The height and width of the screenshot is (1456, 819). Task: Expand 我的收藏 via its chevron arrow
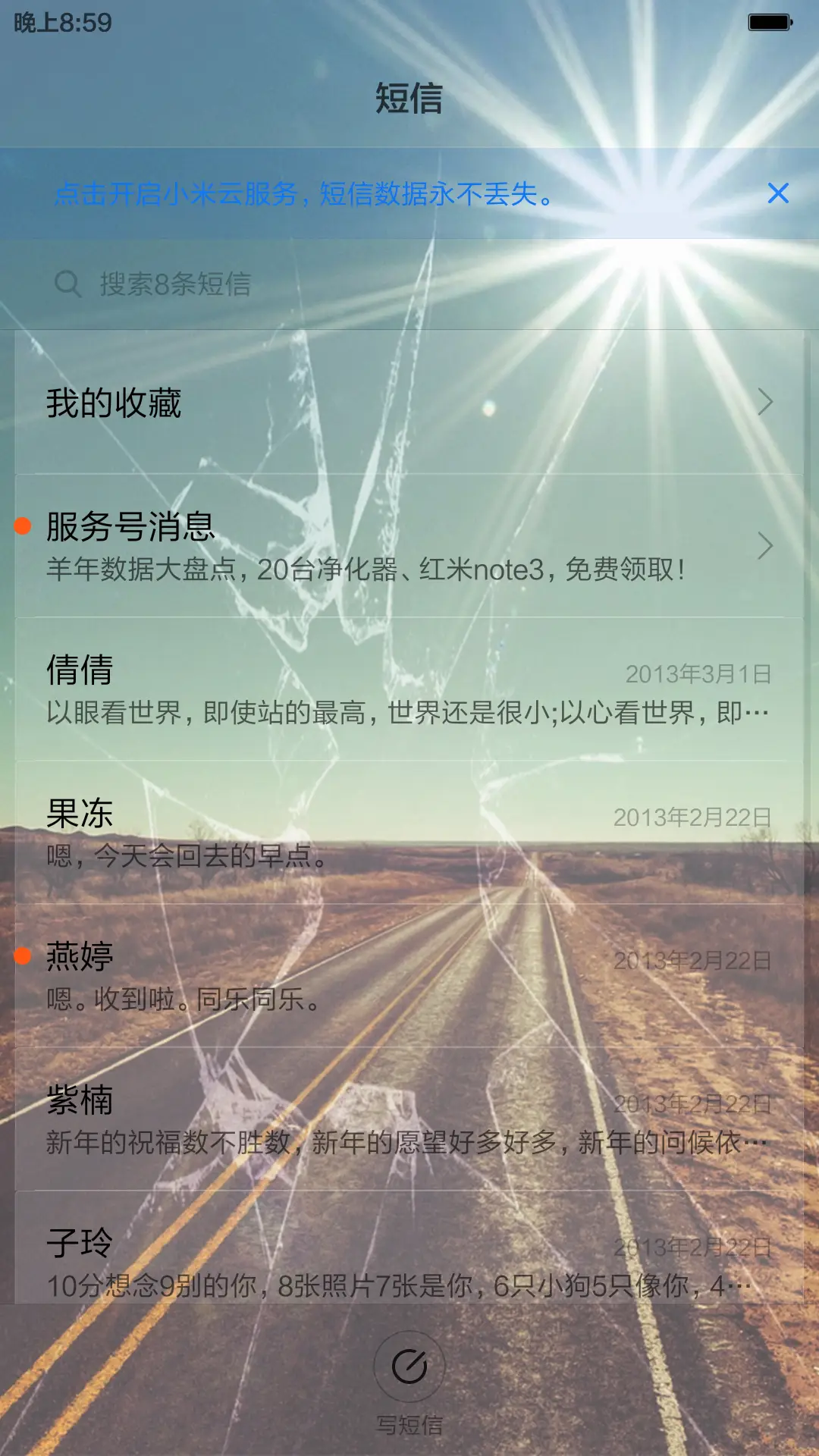pos(768,404)
